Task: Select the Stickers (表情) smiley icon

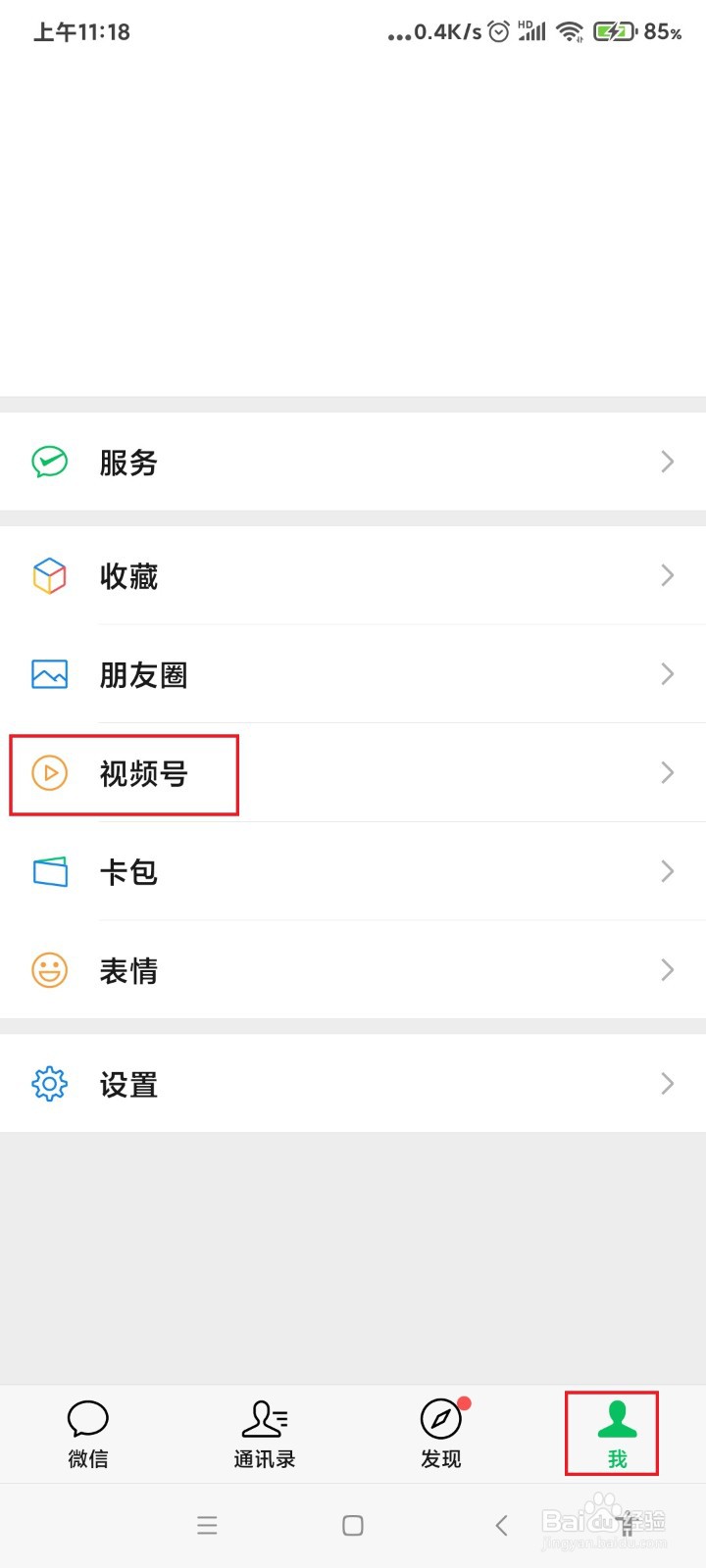Action: pos(49,970)
